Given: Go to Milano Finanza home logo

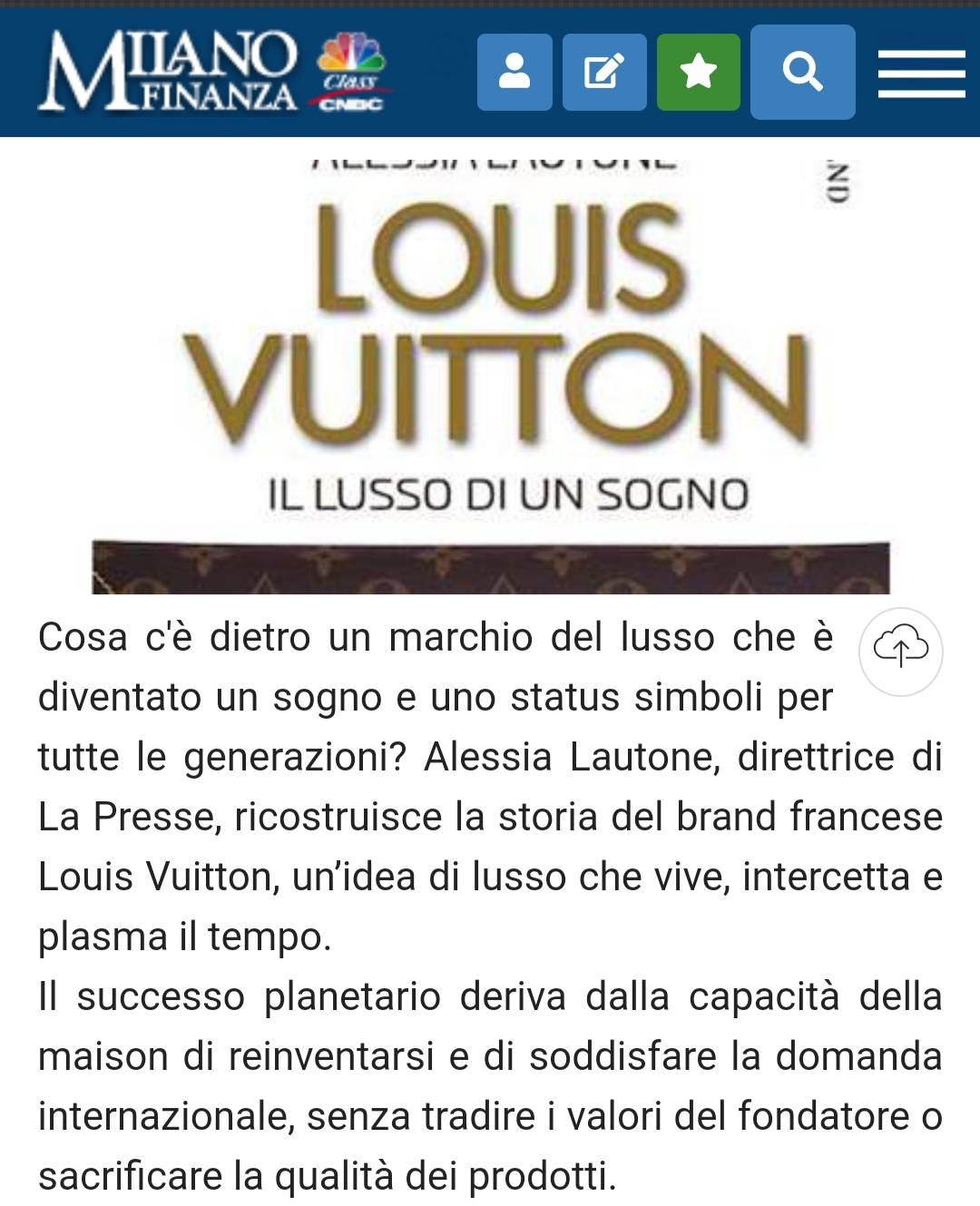Looking at the screenshot, I should coord(170,72).
